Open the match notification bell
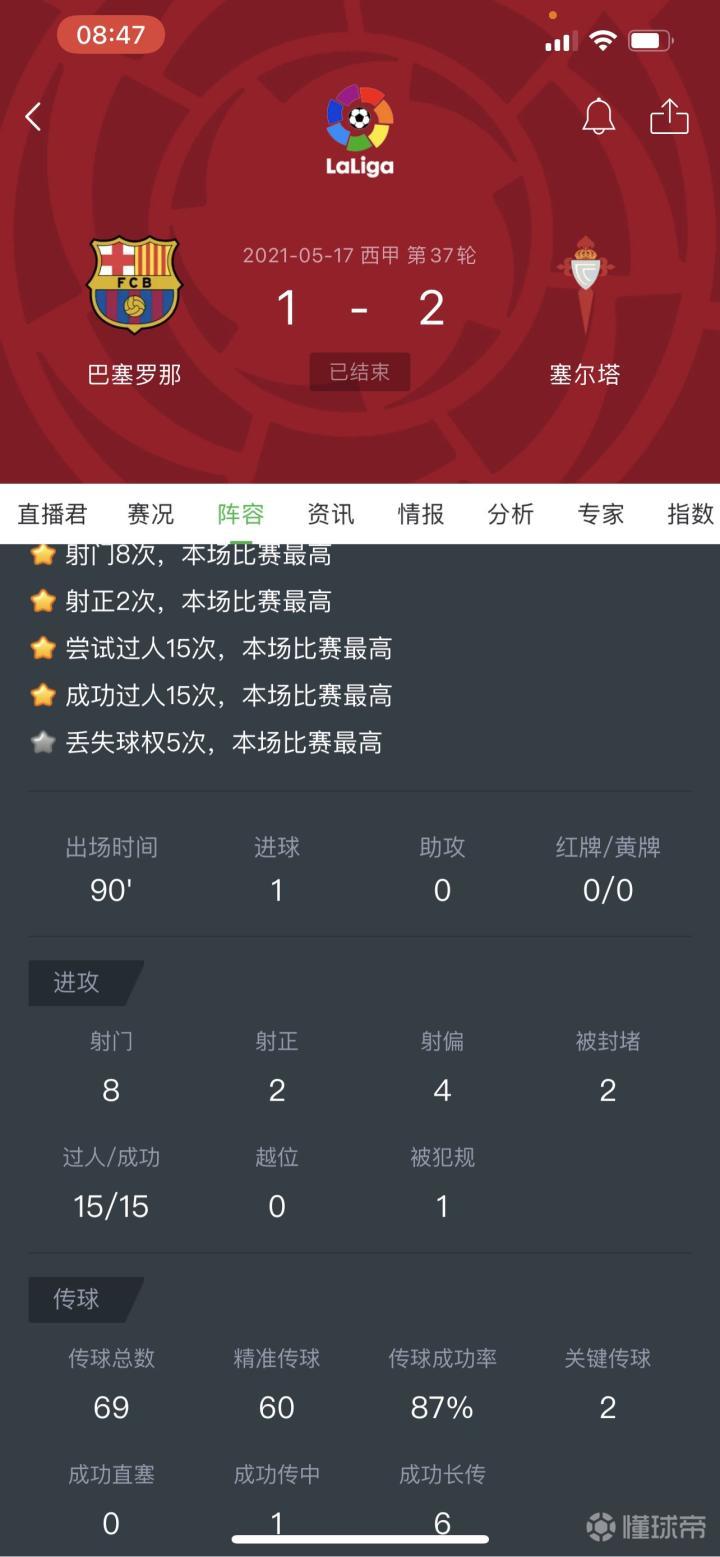 tap(599, 117)
